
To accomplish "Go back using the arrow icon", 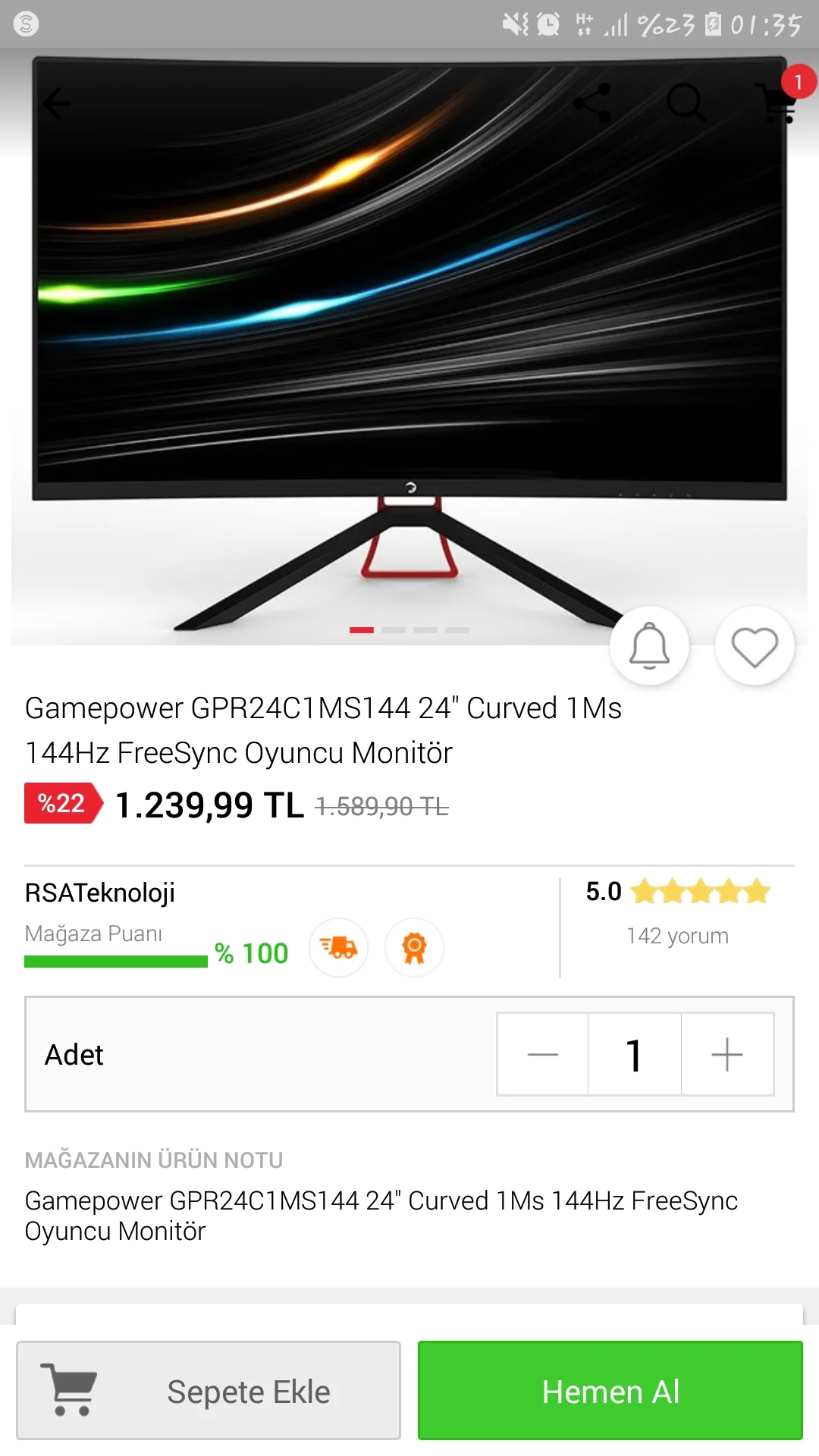I will 57,103.
